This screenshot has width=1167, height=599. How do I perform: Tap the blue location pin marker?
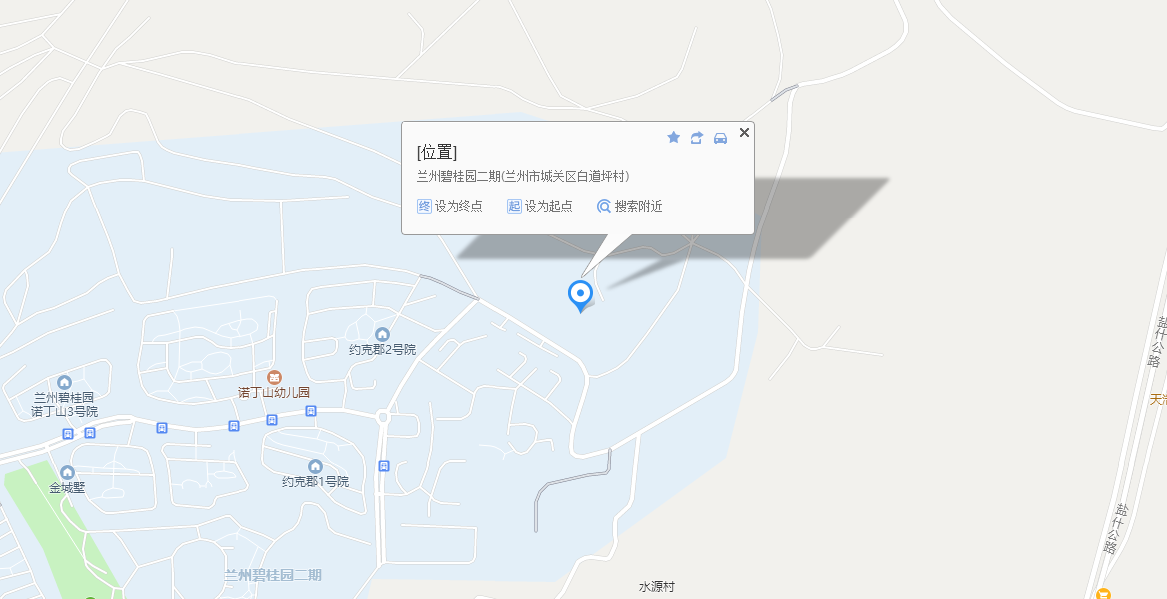(x=580, y=294)
